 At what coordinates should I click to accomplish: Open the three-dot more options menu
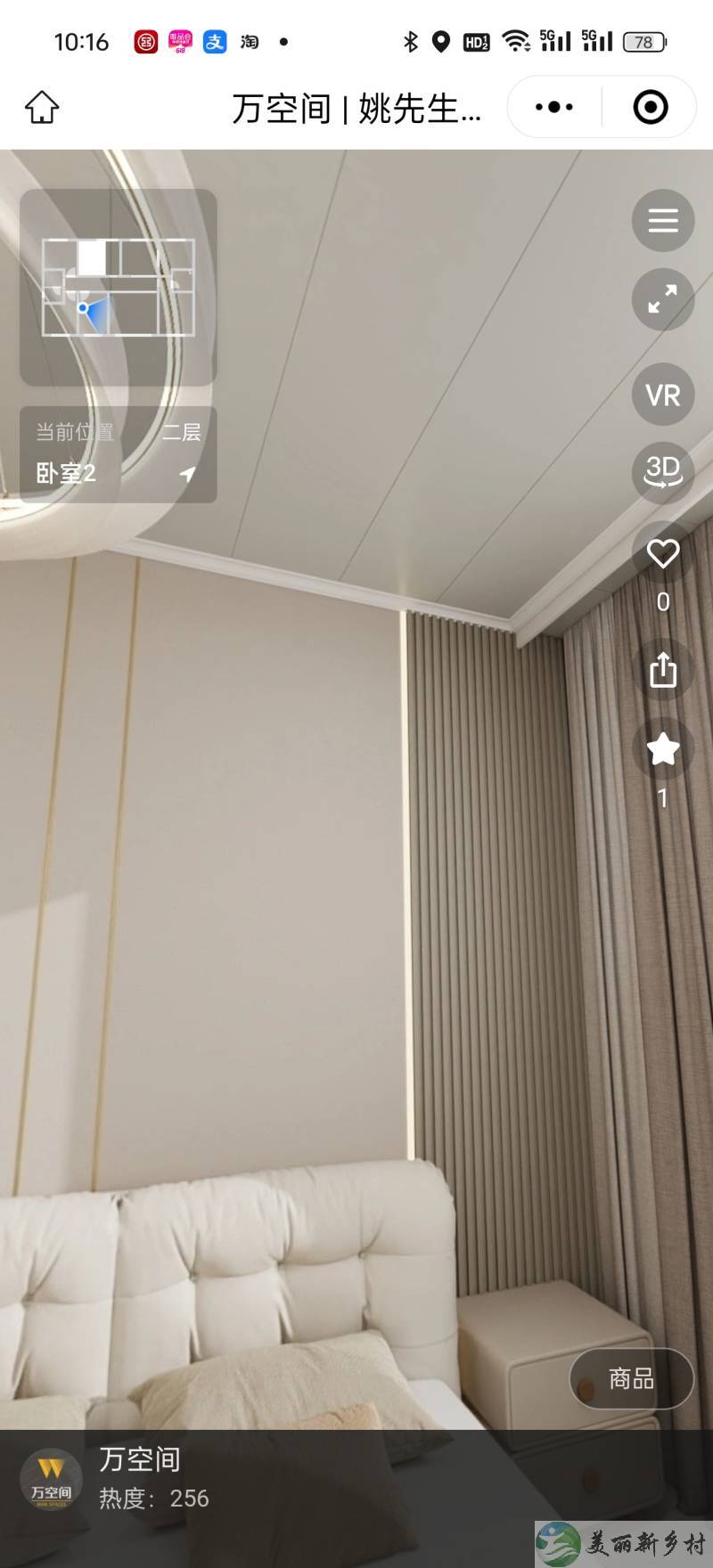554,108
